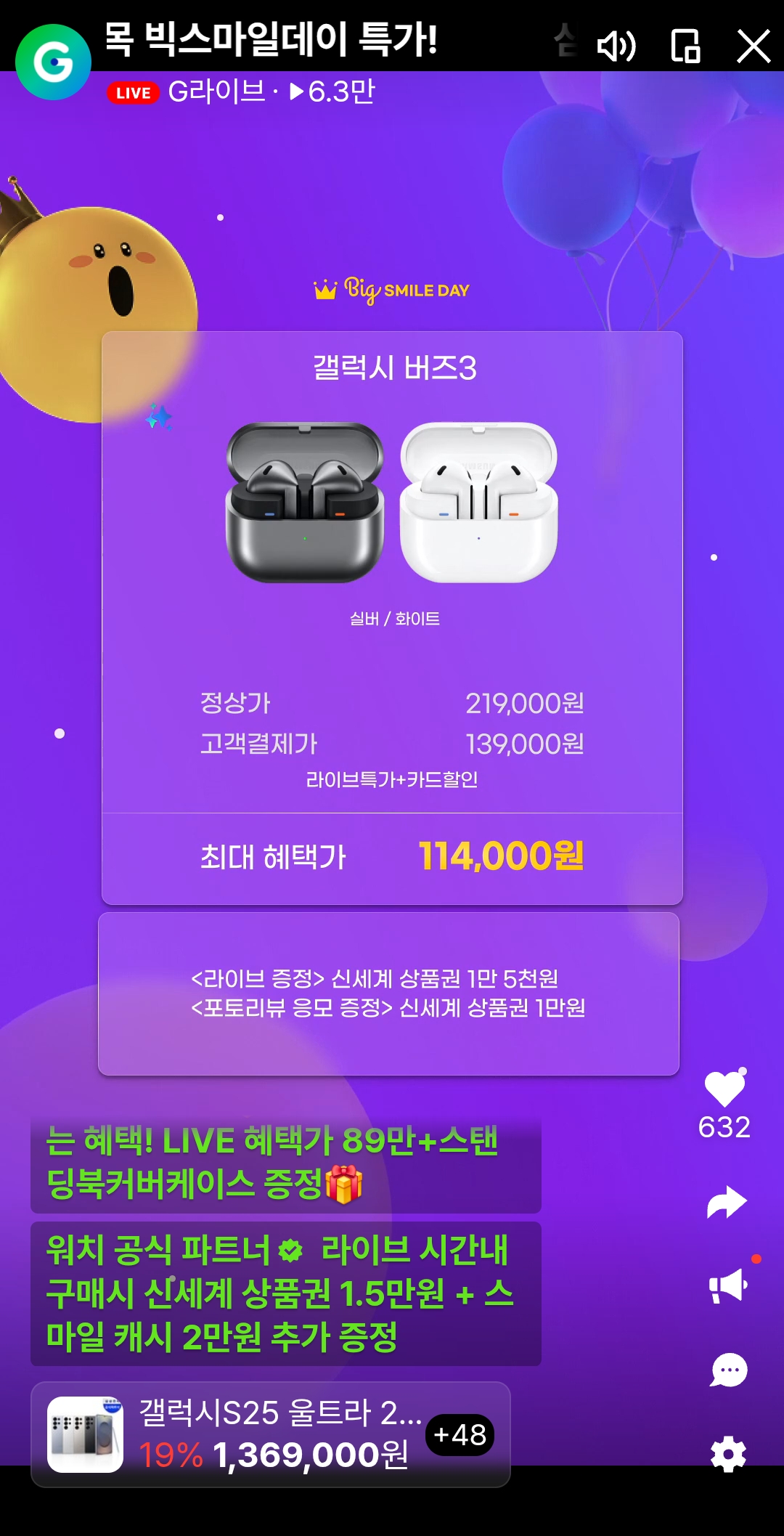The width and height of the screenshot is (784, 1536).
Task: Toggle the sound speaker icon
Action: (x=616, y=46)
